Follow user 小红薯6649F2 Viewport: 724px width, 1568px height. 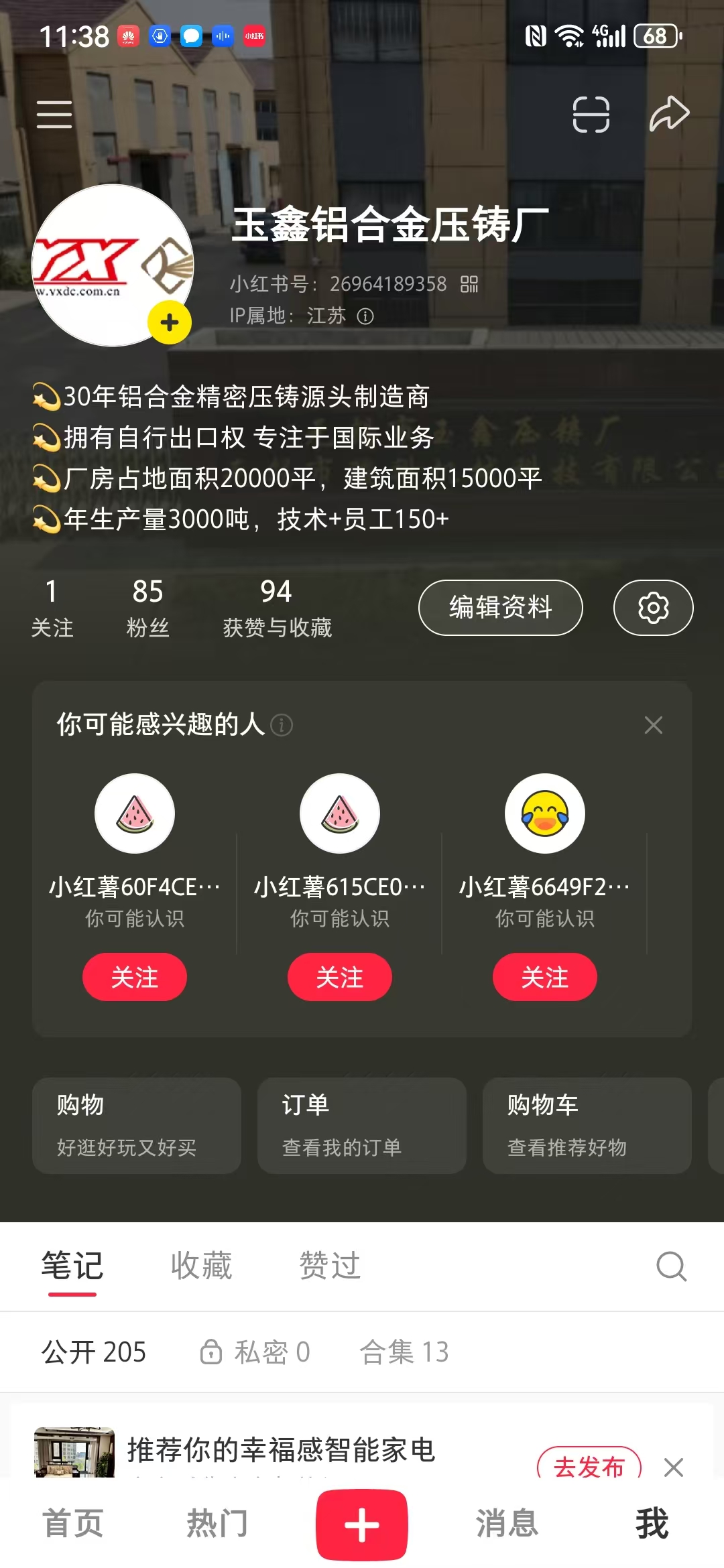click(545, 977)
